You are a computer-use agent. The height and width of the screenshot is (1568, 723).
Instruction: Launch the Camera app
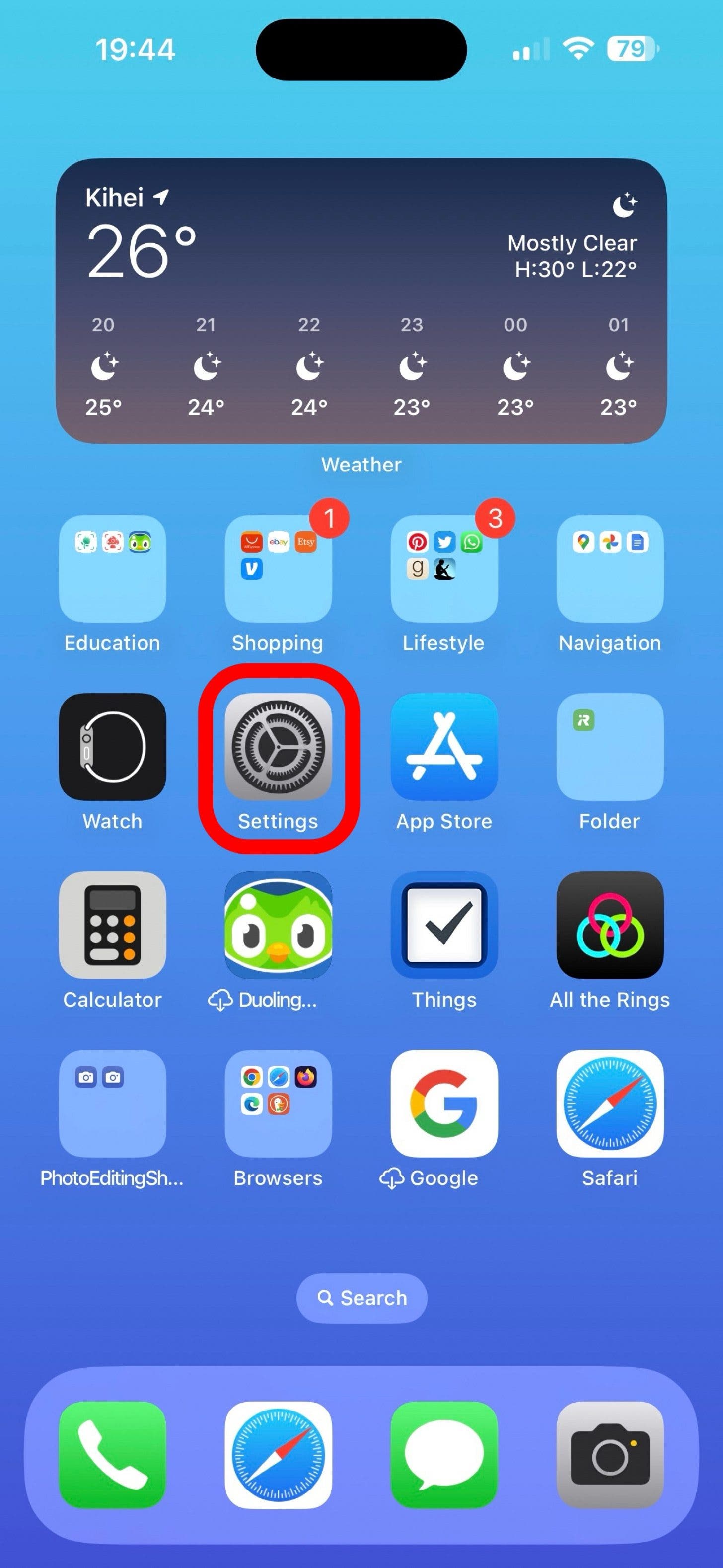610,1455
